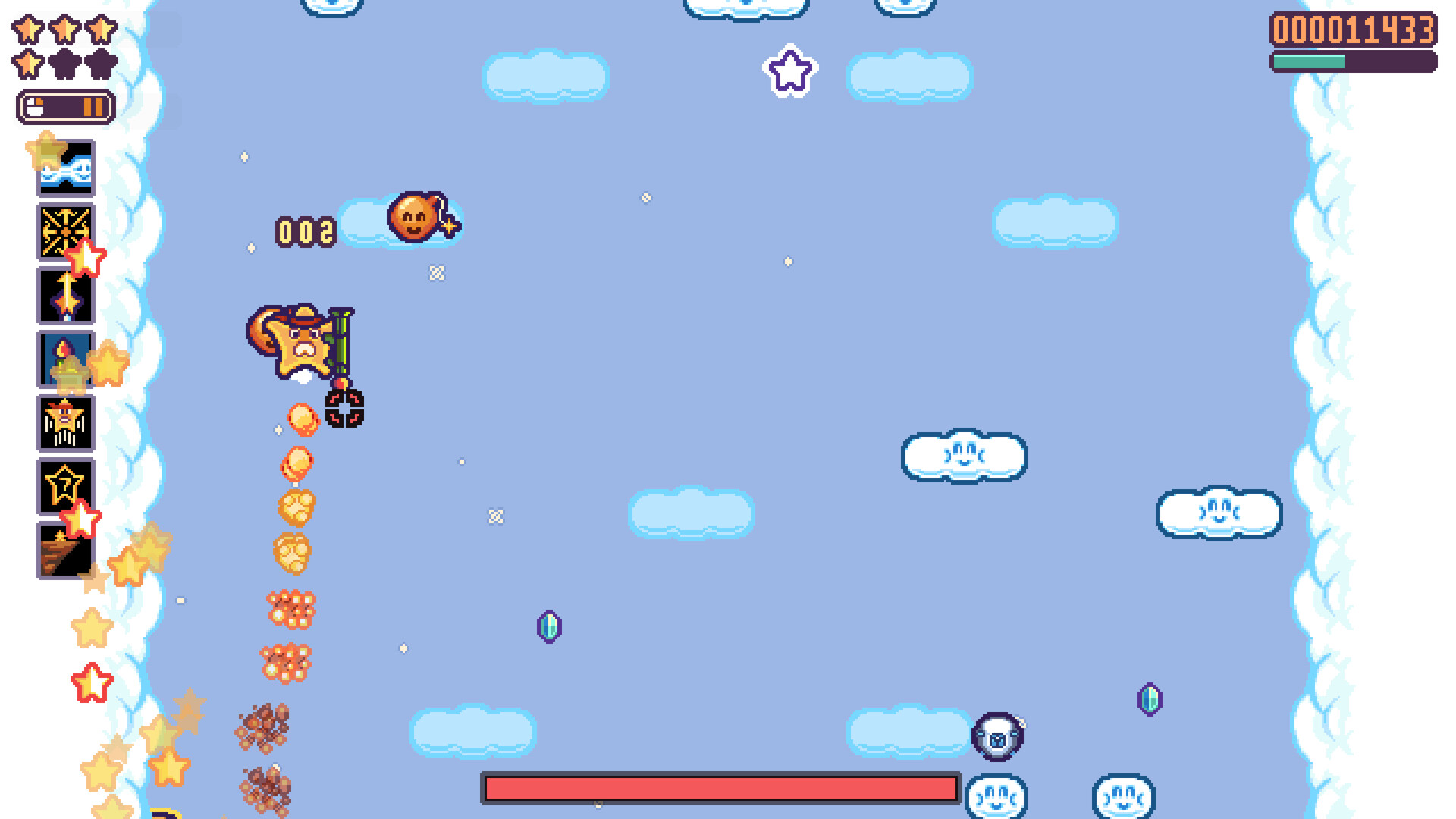The image size is (1456, 819).
Task: Tap the candle flame power-up icon
Action: 66,359
